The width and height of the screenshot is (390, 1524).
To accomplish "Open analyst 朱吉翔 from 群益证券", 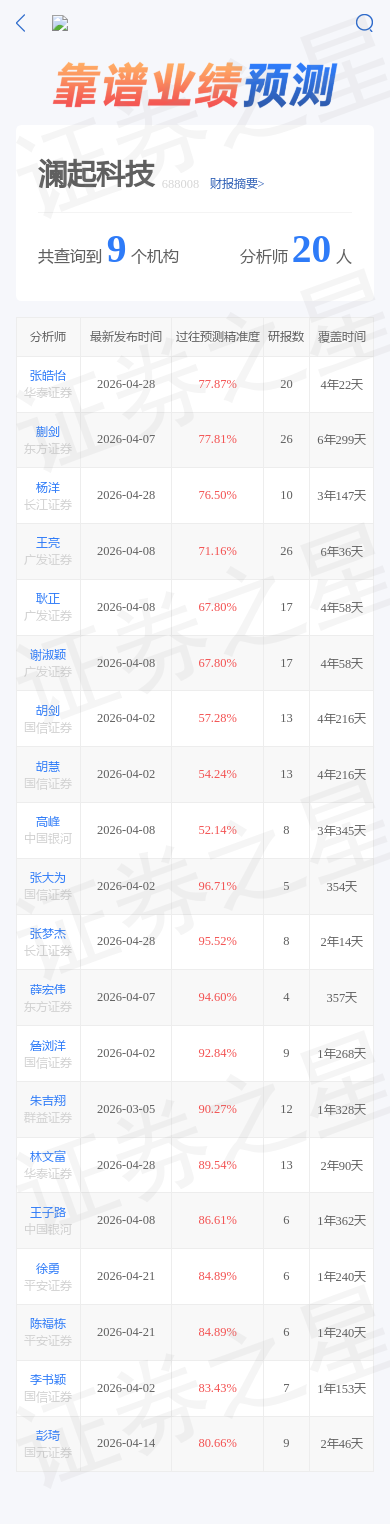I will [48, 1101].
